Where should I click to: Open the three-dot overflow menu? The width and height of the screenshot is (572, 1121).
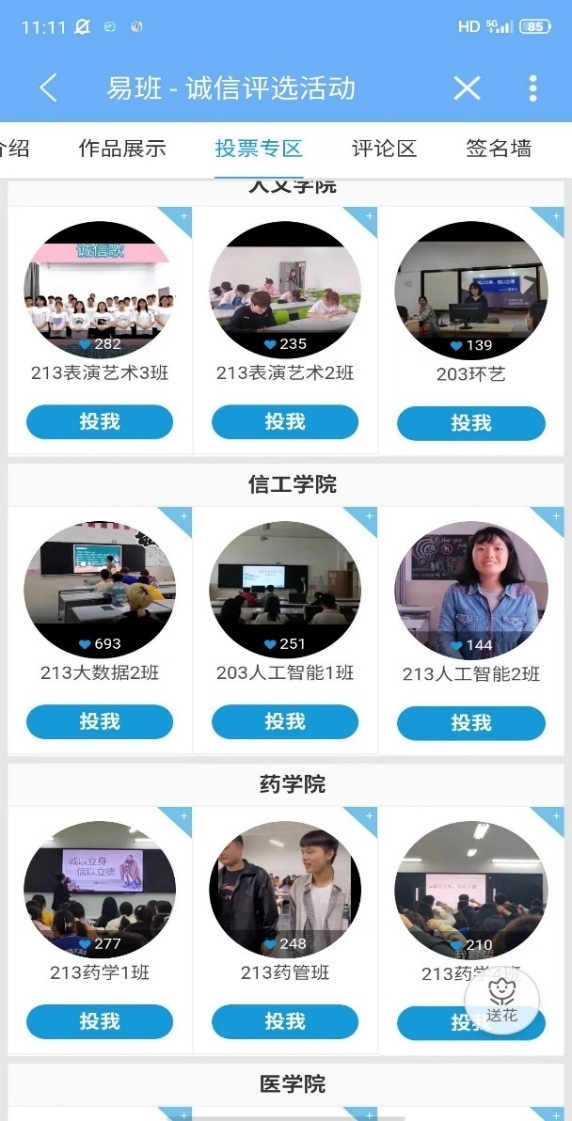[533, 89]
